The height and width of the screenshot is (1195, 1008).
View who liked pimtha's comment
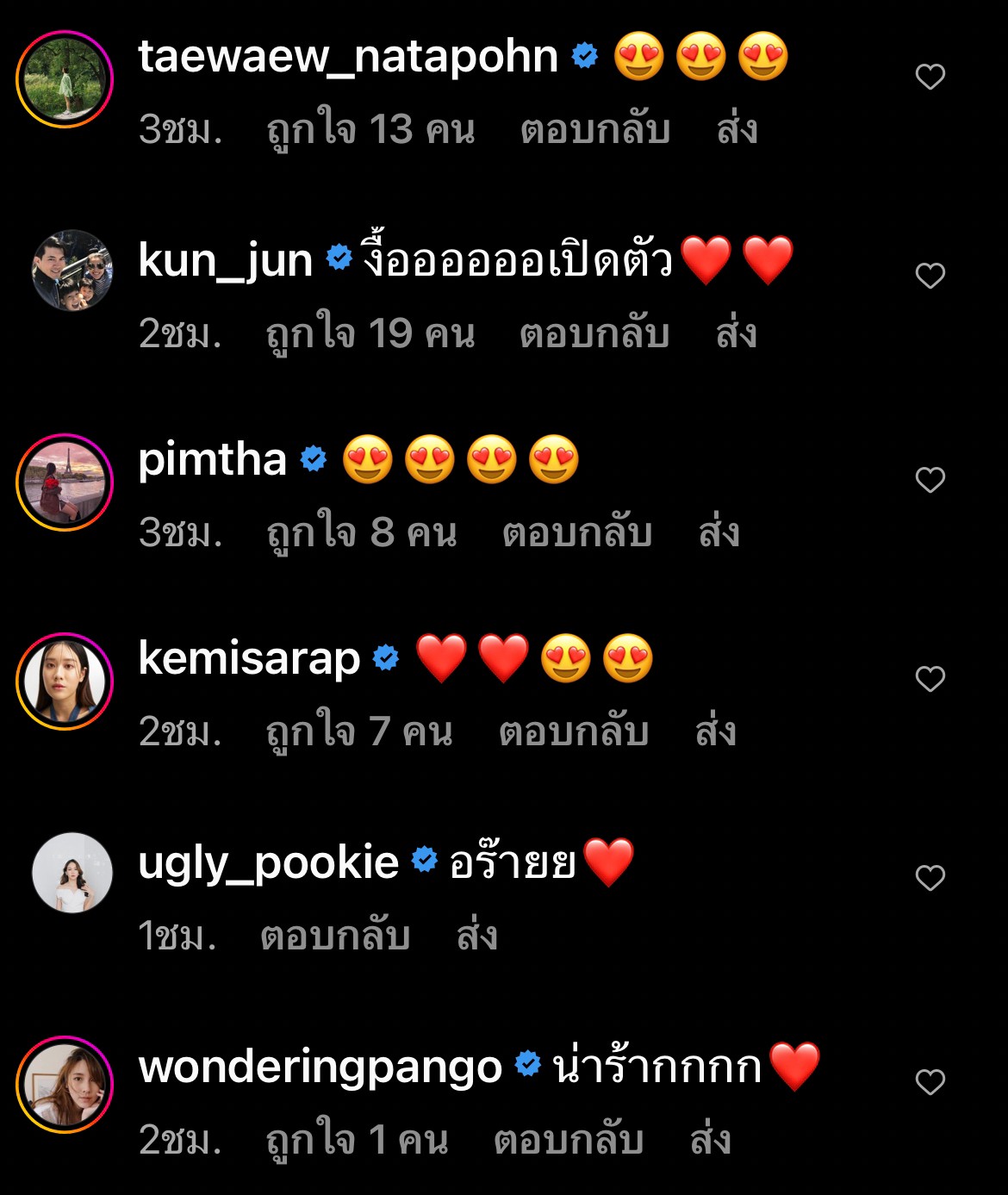pyautogui.click(x=356, y=532)
